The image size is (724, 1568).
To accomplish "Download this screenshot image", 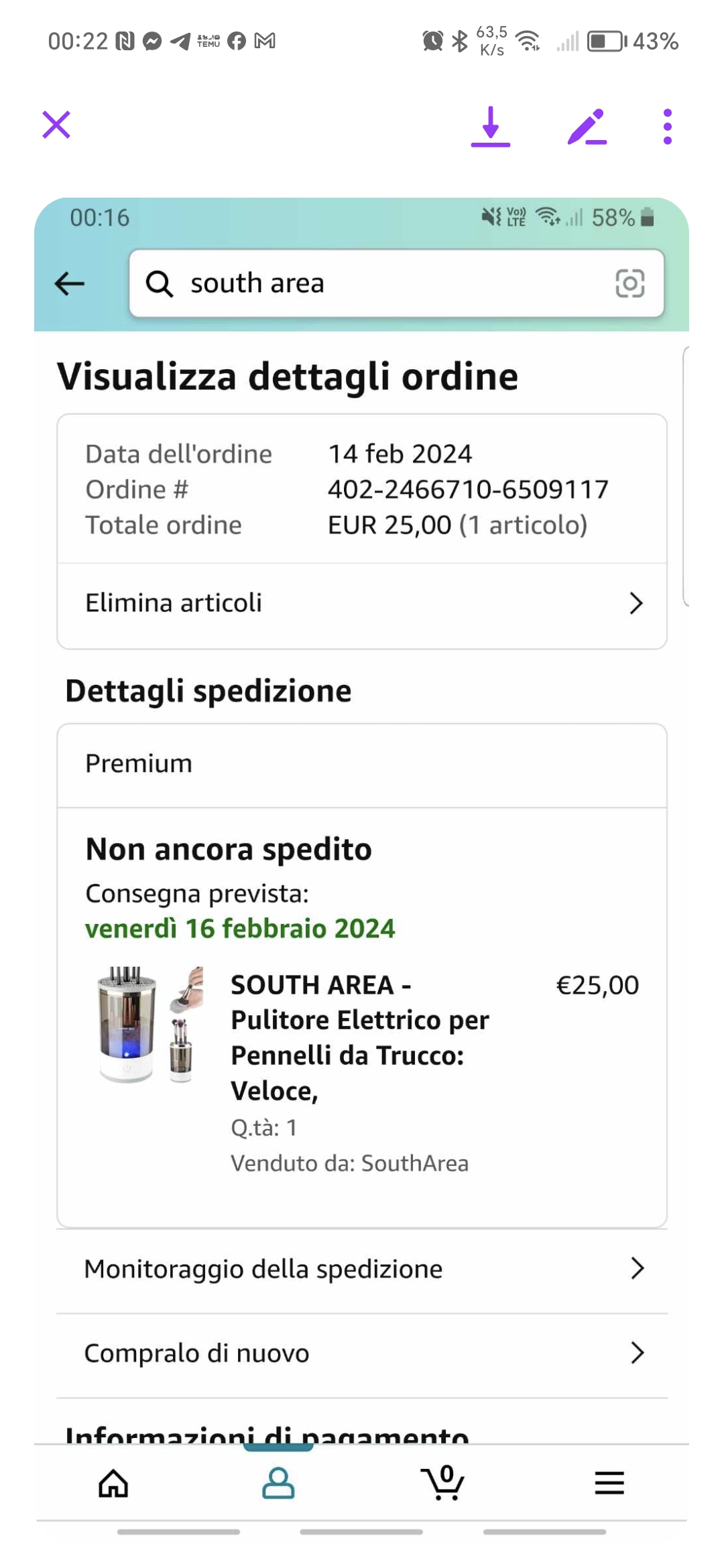I will click(491, 126).
